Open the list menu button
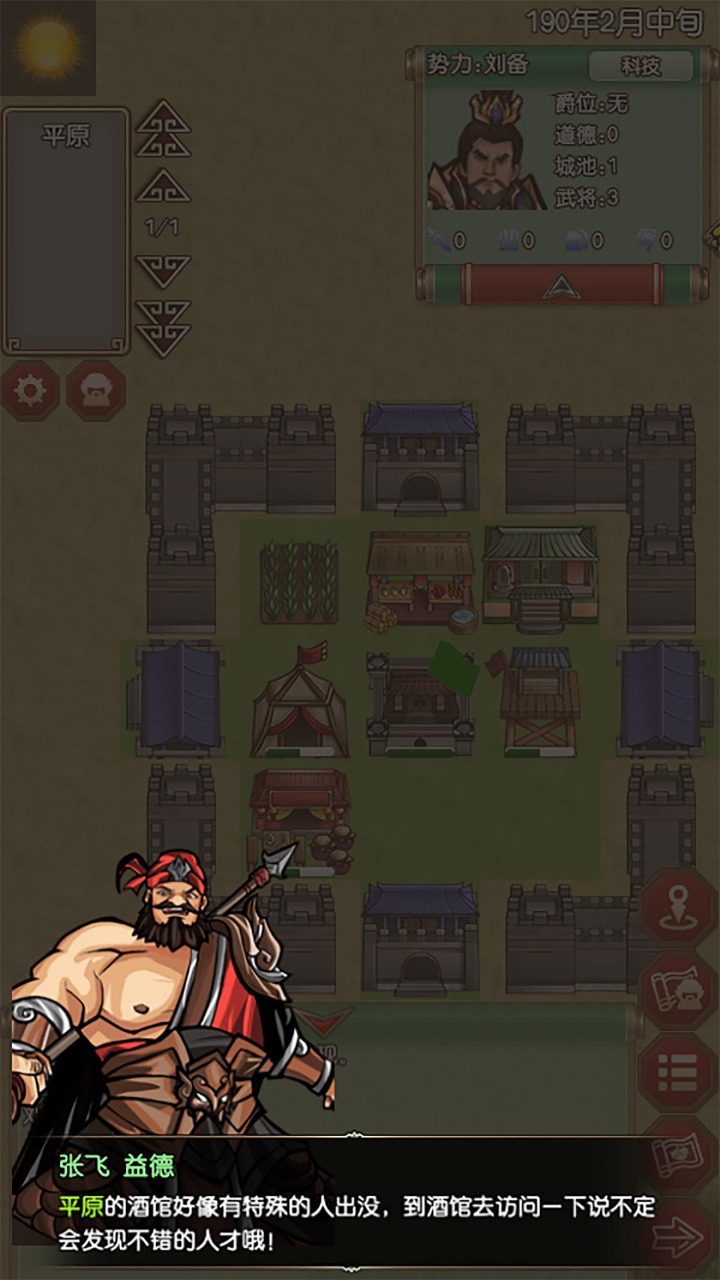This screenshot has height=1280, width=720. pos(678,1075)
